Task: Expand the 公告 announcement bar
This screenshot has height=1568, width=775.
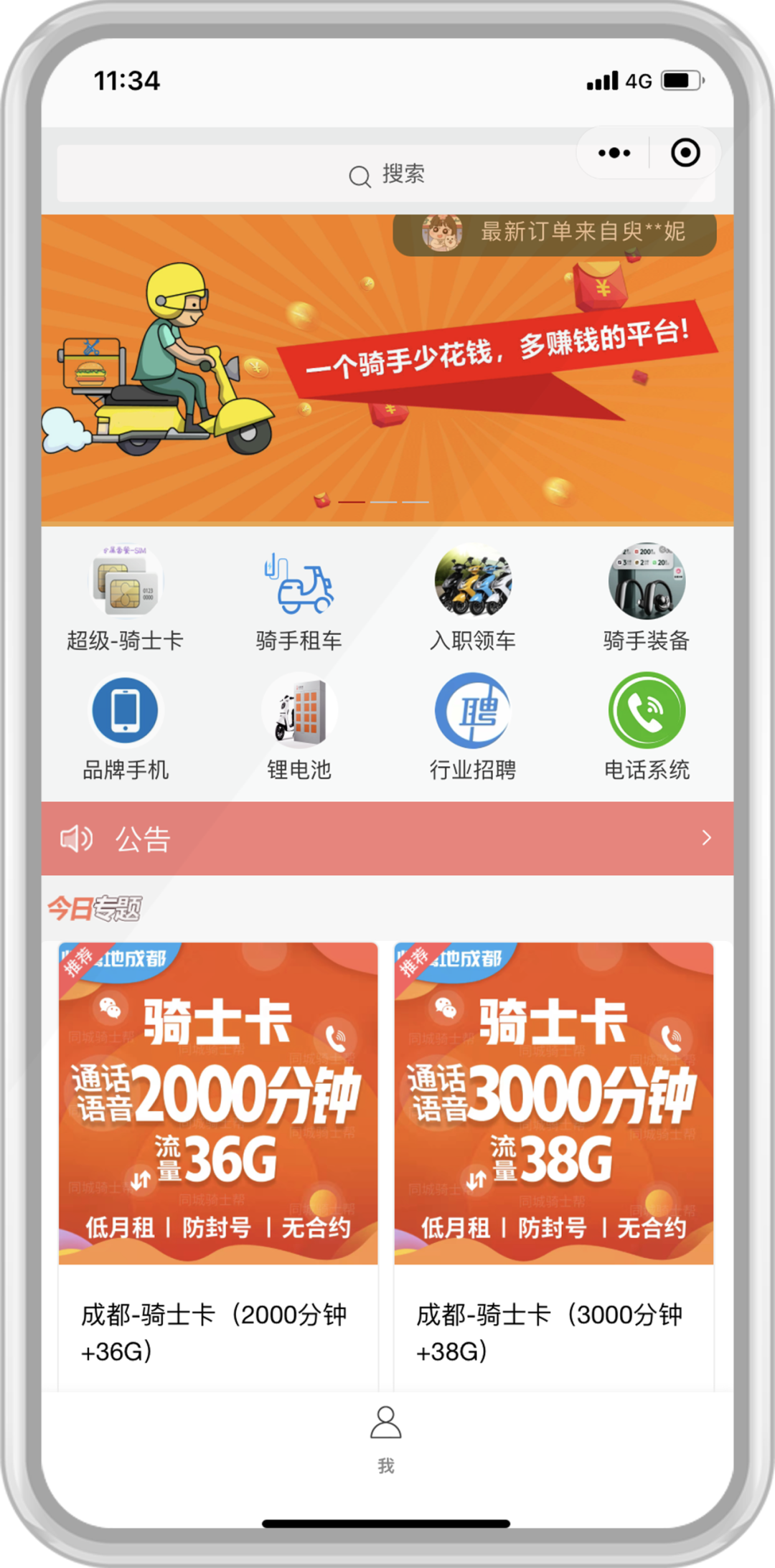Action: 387,838
